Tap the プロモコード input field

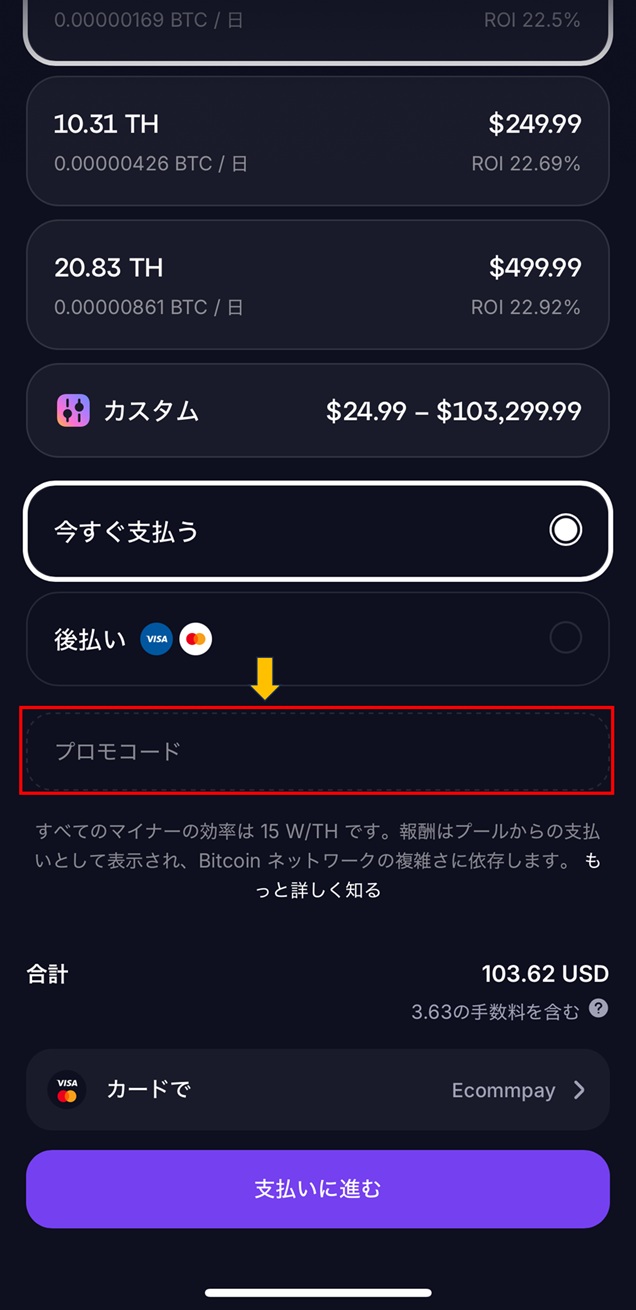tap(317, 751)
